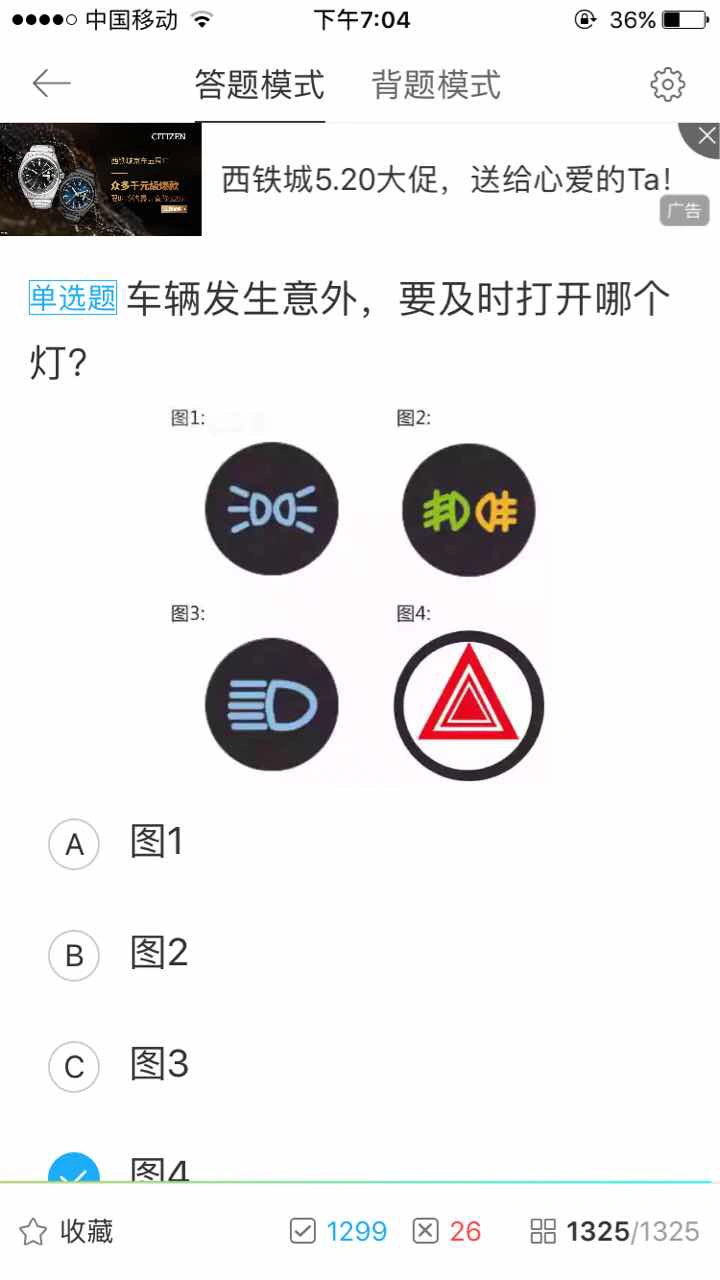The height and width of the screenshot is (1280, 720).
Task: Switch to 答题模式 tab
Action: (260, 85)
